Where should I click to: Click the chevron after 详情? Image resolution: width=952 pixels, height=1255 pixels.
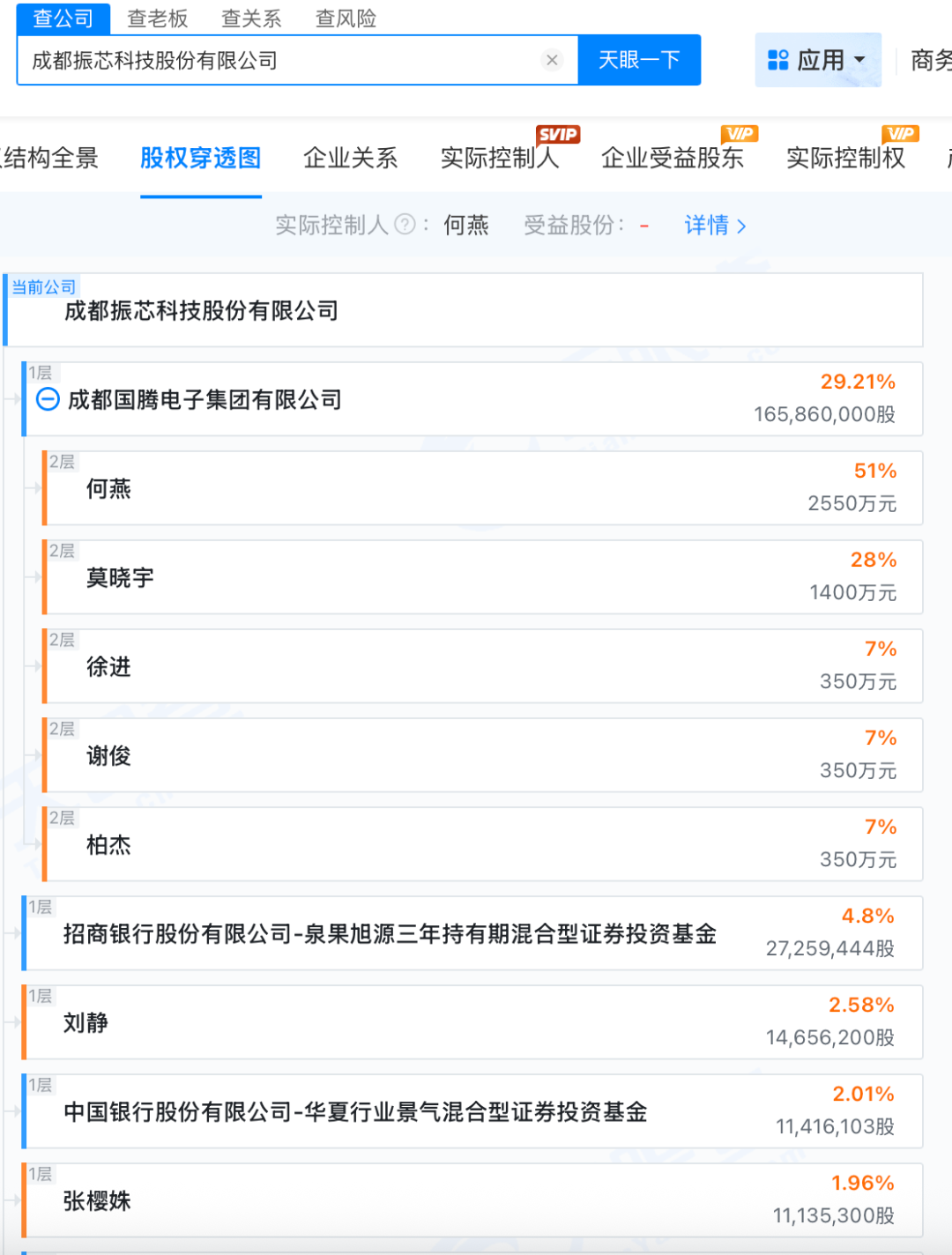pos(743,226)
